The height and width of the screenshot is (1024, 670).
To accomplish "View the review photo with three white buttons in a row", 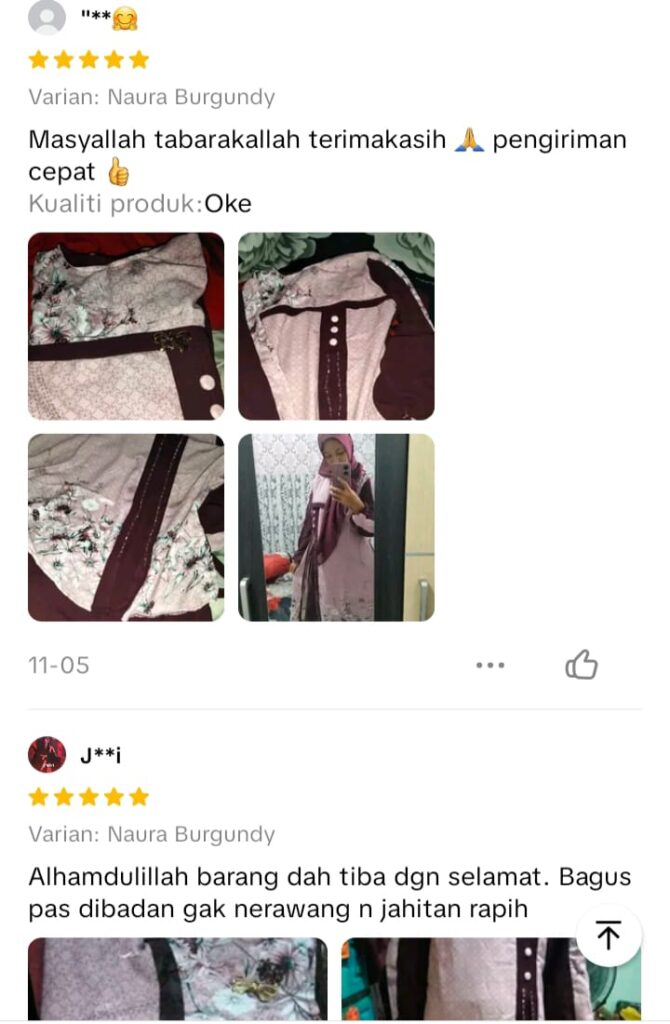I will (x=336, y=326).
